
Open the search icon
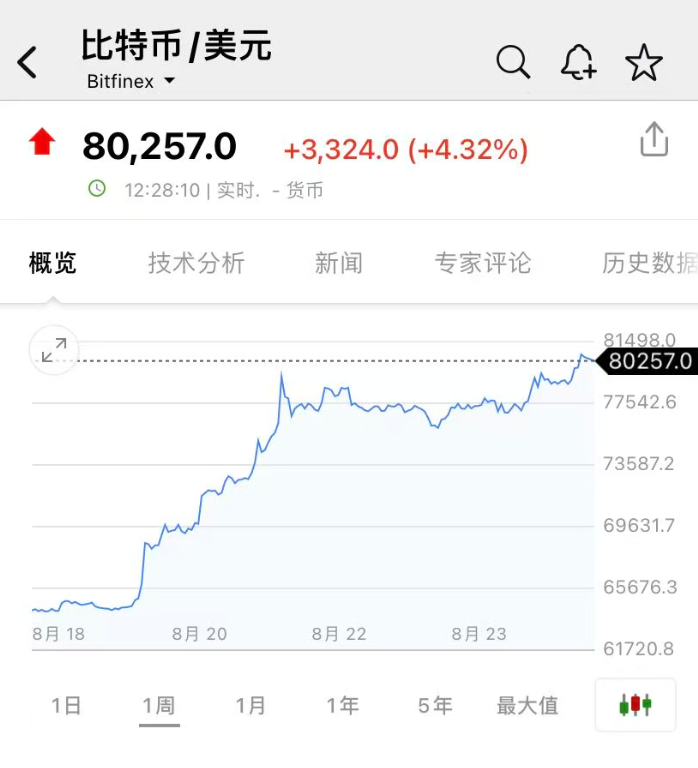point(513,62)
